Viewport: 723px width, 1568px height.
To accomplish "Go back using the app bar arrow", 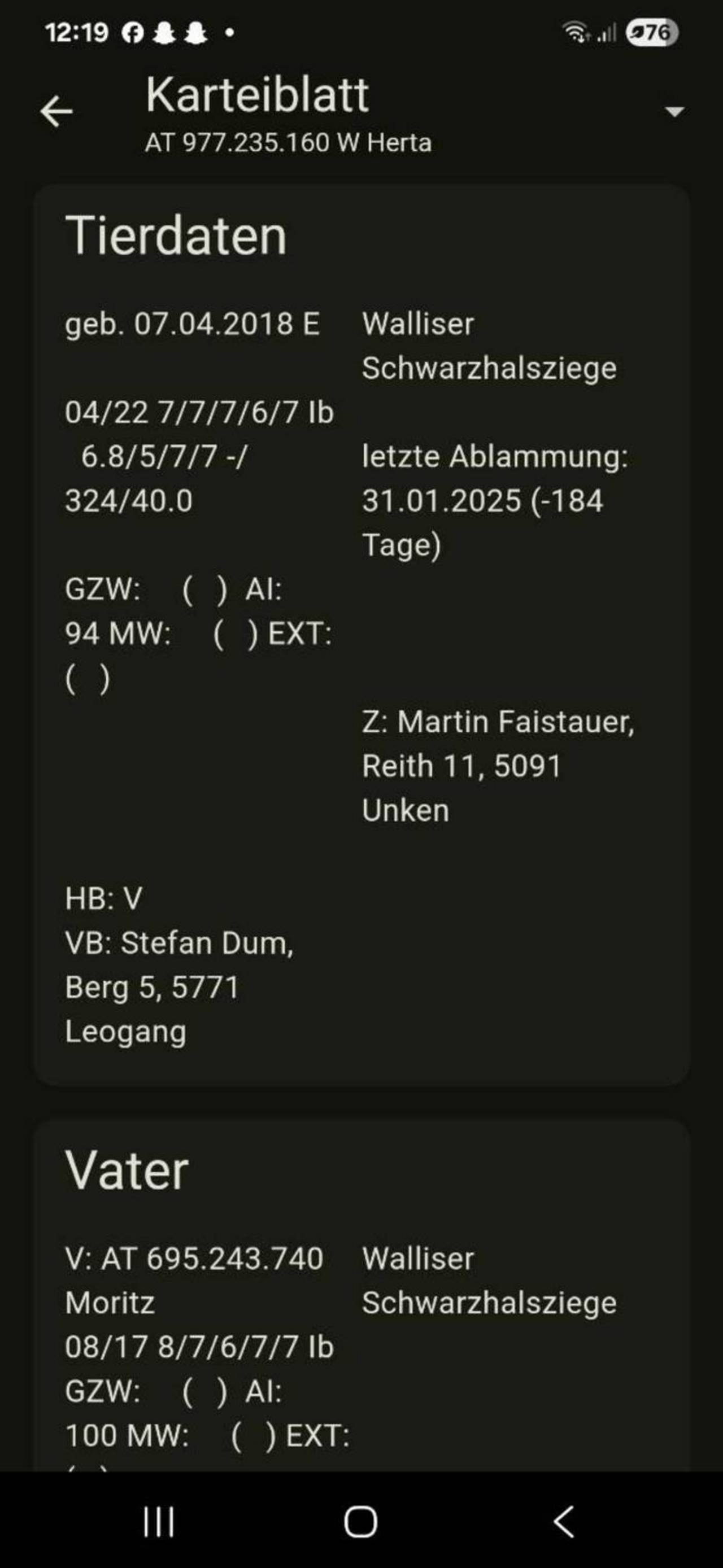I will pyautogui.click(x=56, y=111).
